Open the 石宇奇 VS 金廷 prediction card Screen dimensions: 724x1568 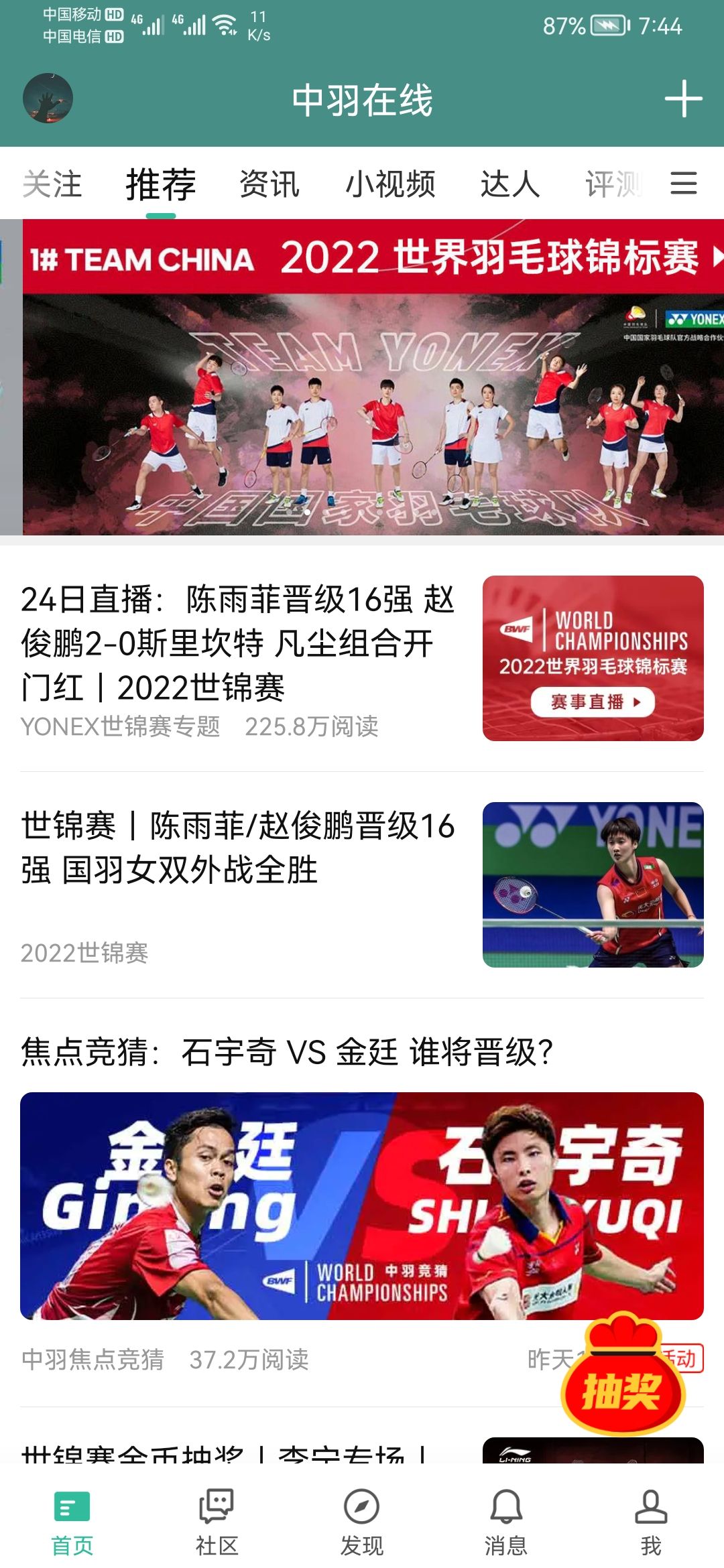coord(362,1205)
